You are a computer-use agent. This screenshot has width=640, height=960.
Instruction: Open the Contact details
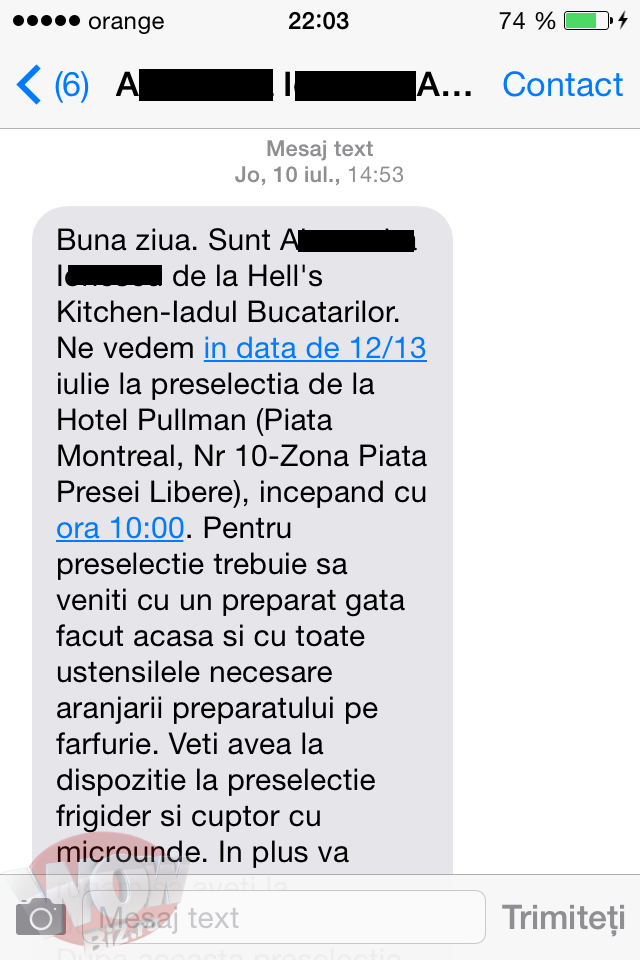562,86
